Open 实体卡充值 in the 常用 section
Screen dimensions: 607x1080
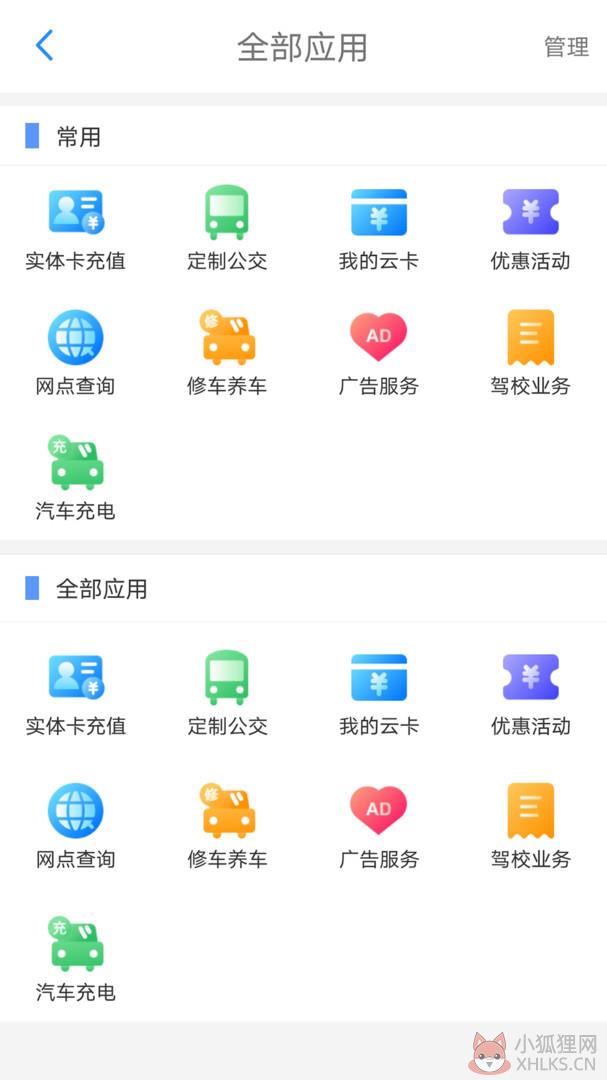point(76,229)
